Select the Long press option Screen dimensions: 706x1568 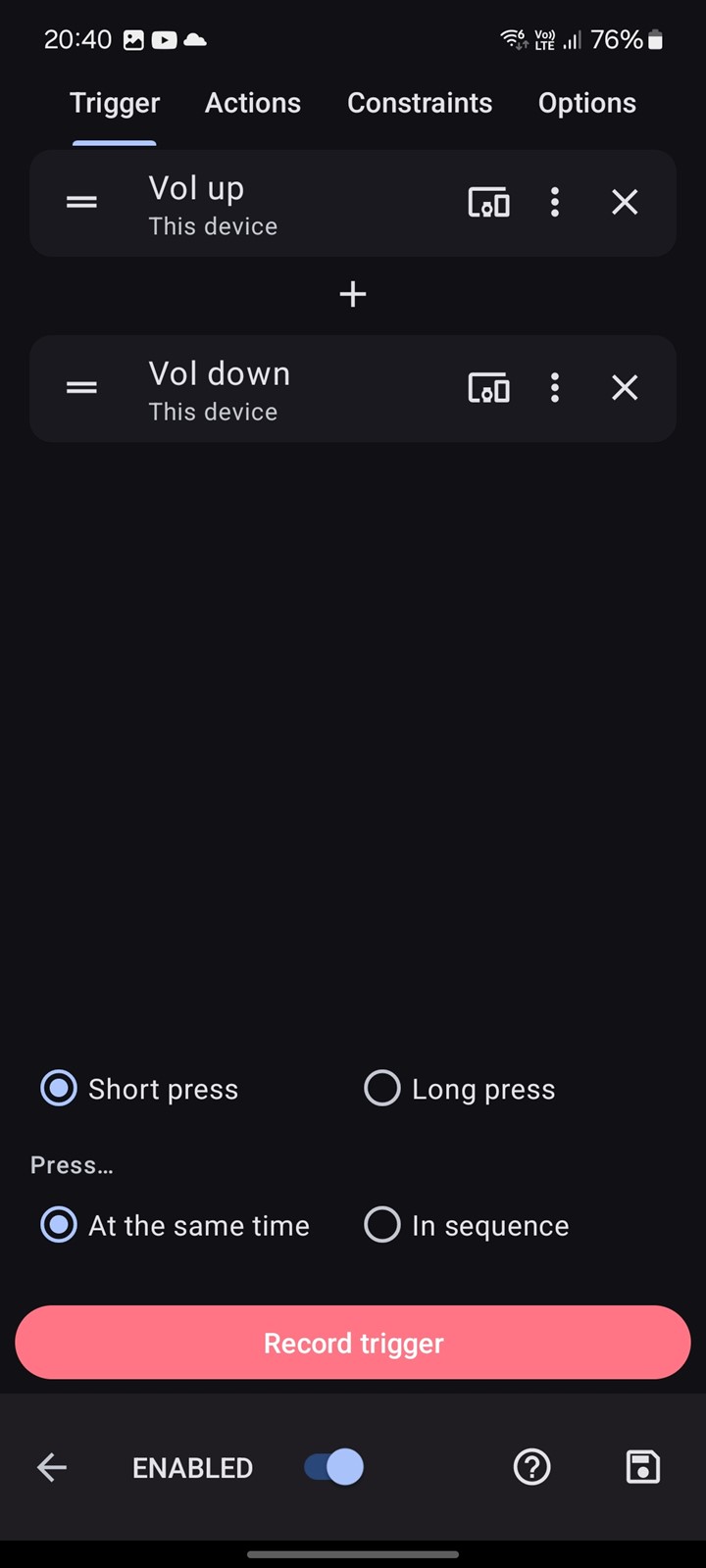tap(382, 1088)
